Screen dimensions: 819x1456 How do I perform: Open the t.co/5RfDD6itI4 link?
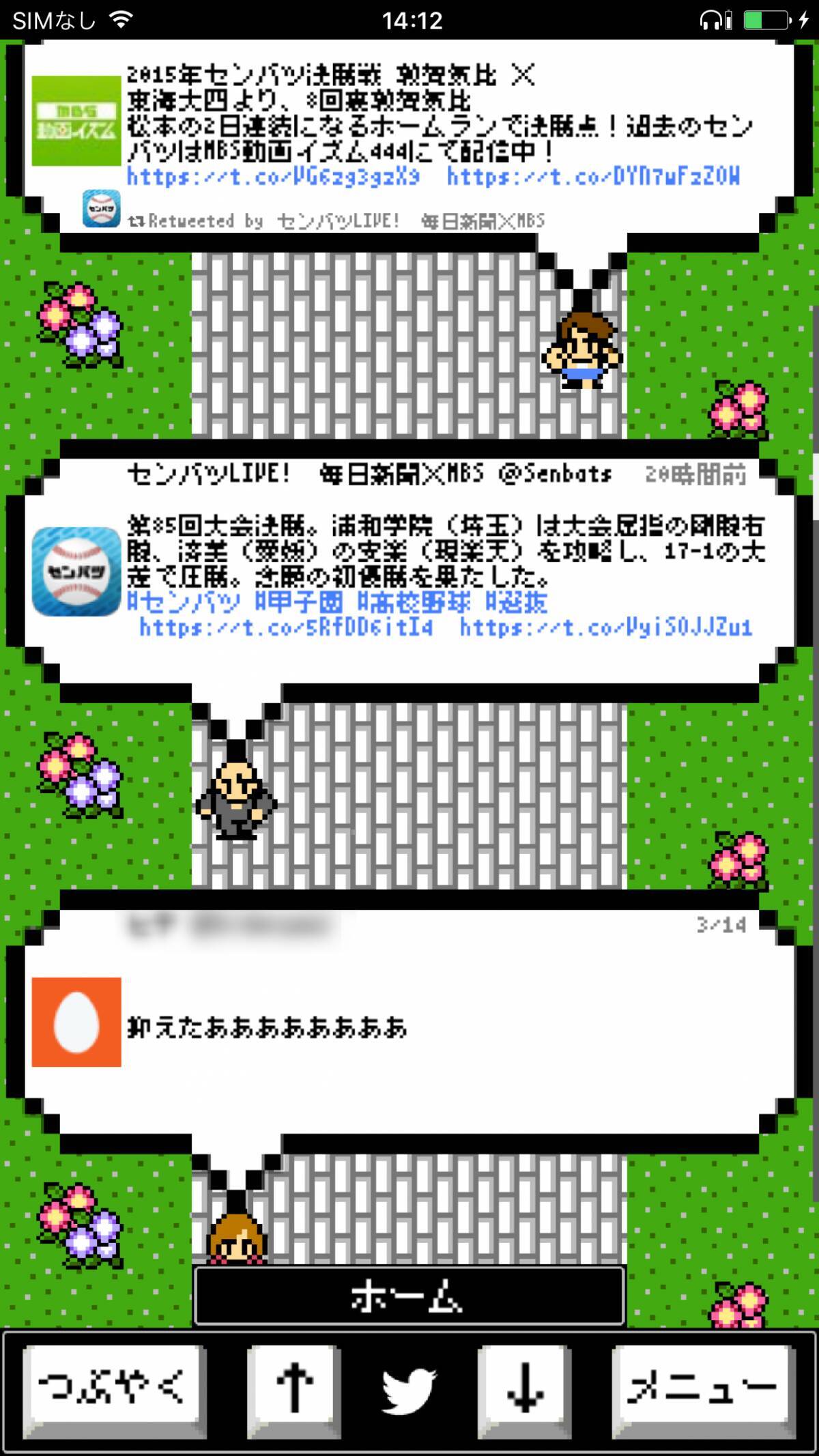(x=286, y=627)
